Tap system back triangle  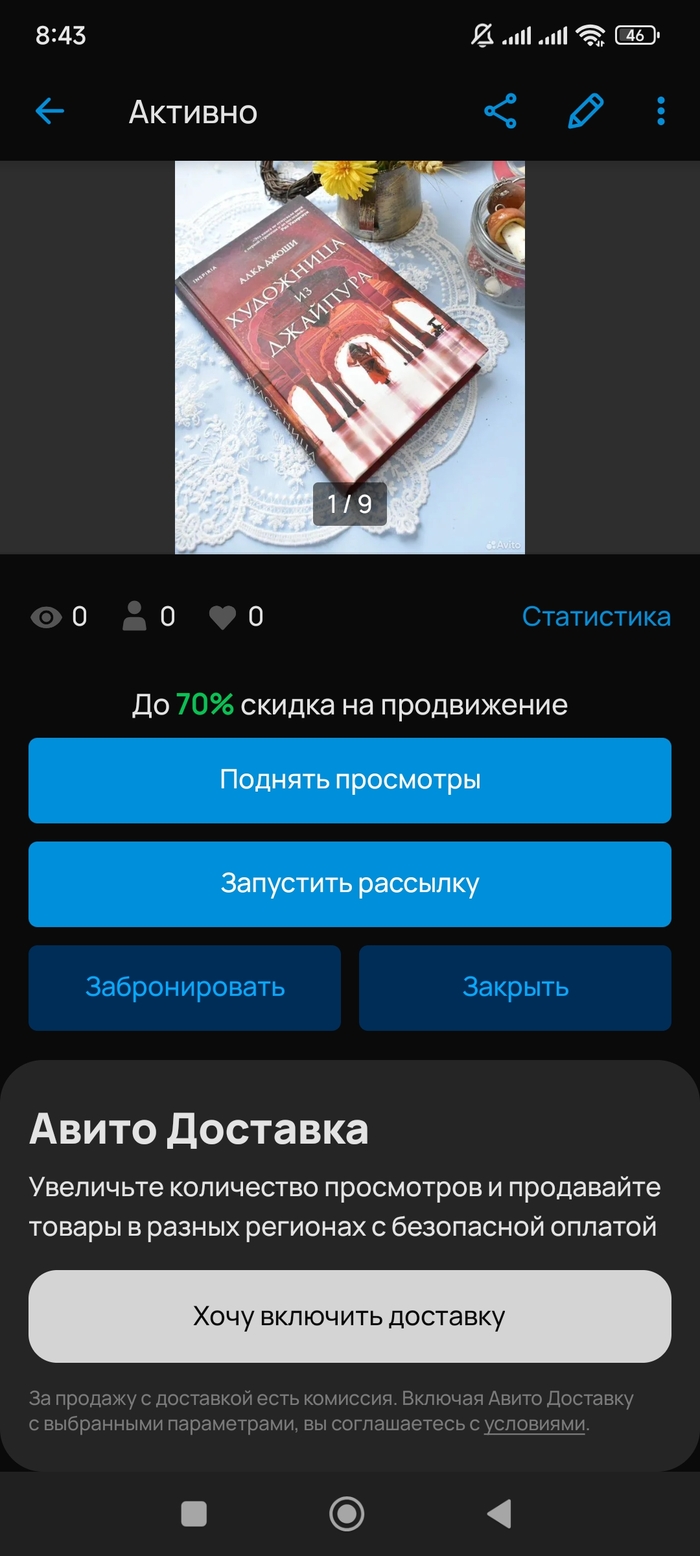tap(499, 1513)
